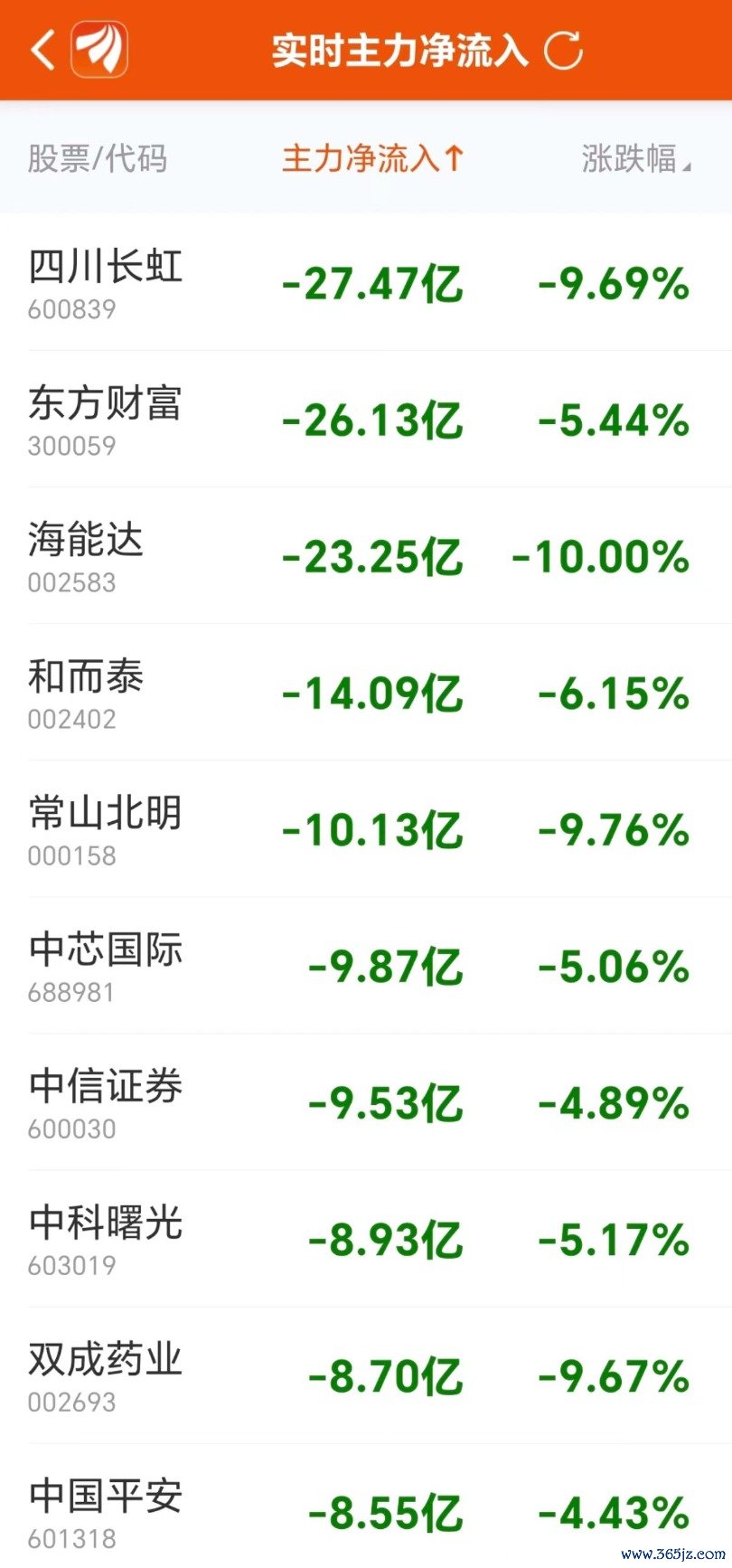Open the 中国平安 stock row

coord(366,1507)
